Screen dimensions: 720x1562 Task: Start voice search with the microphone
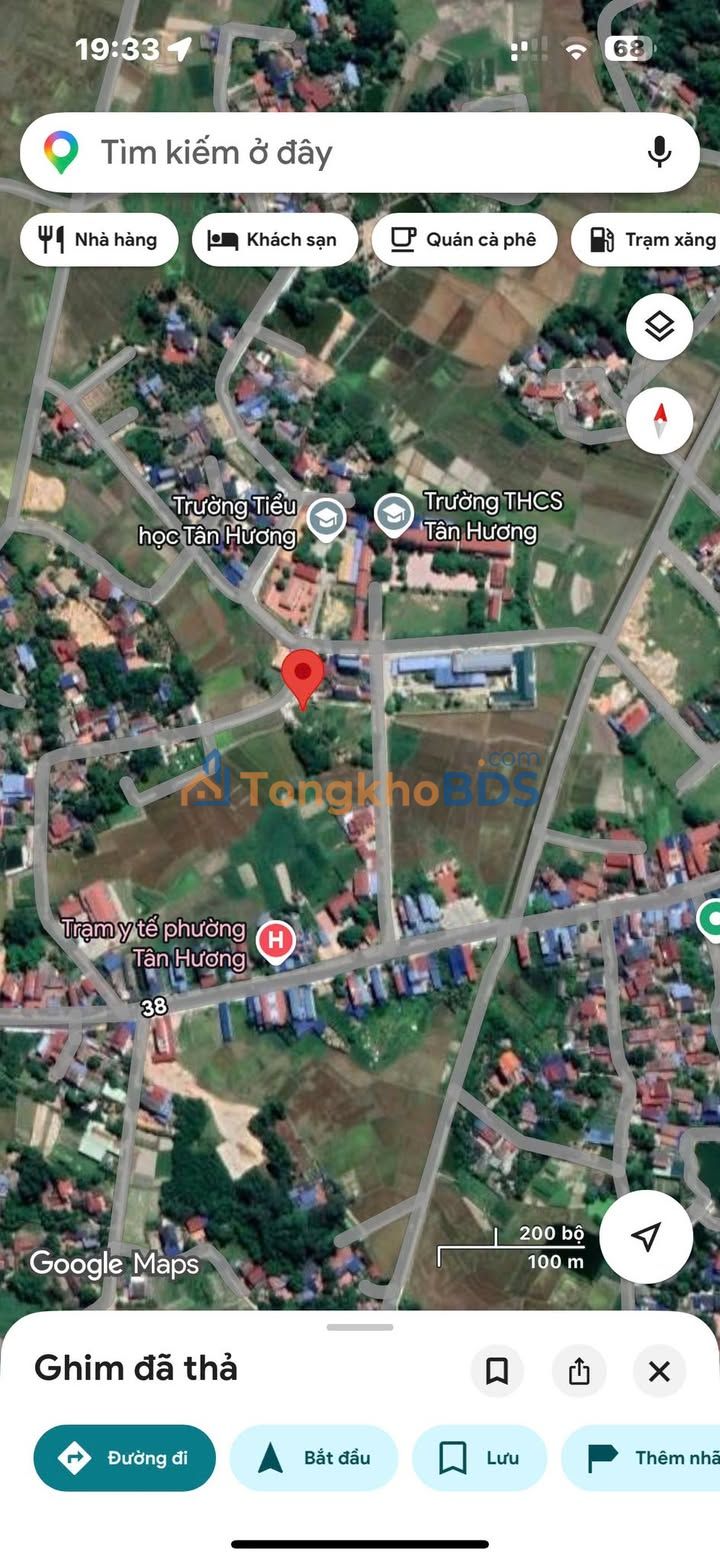click(658, 153)
